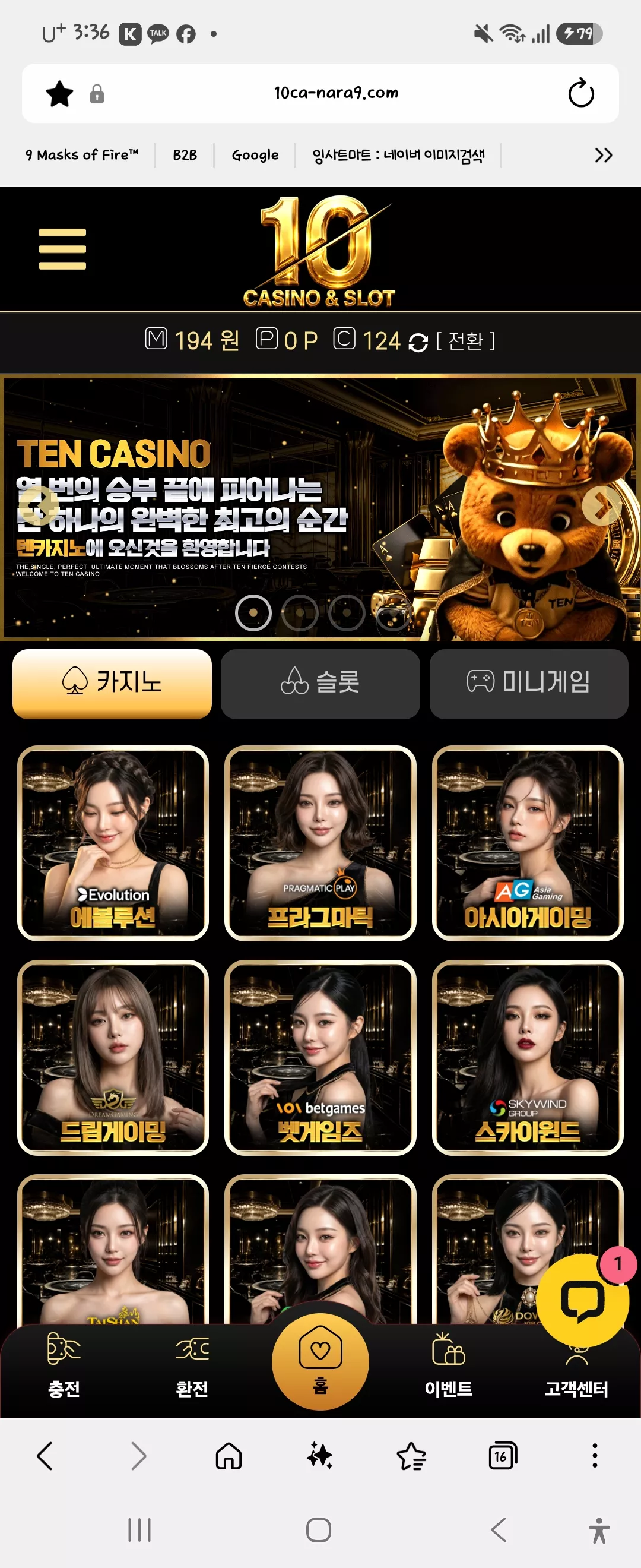
Task: Open the Evolution 에볼루션 casino tile
Action: point(113,843)
